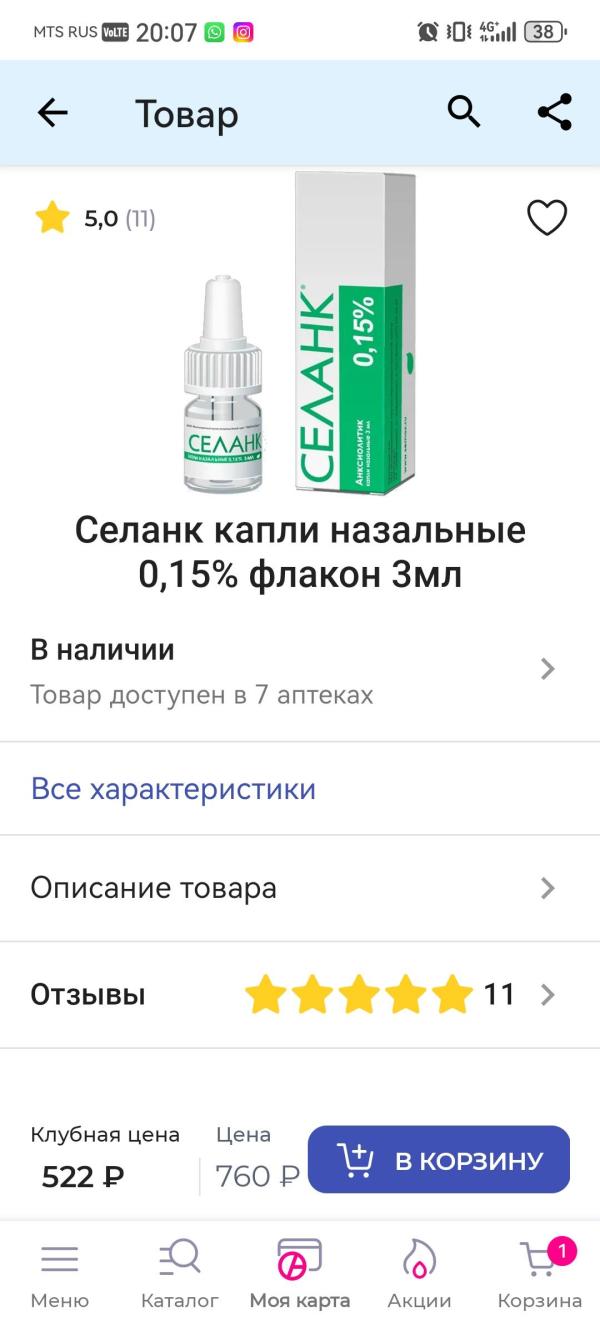View the Селанк product image
Screen dimensions: 600x1326
(x=300, y=335)
